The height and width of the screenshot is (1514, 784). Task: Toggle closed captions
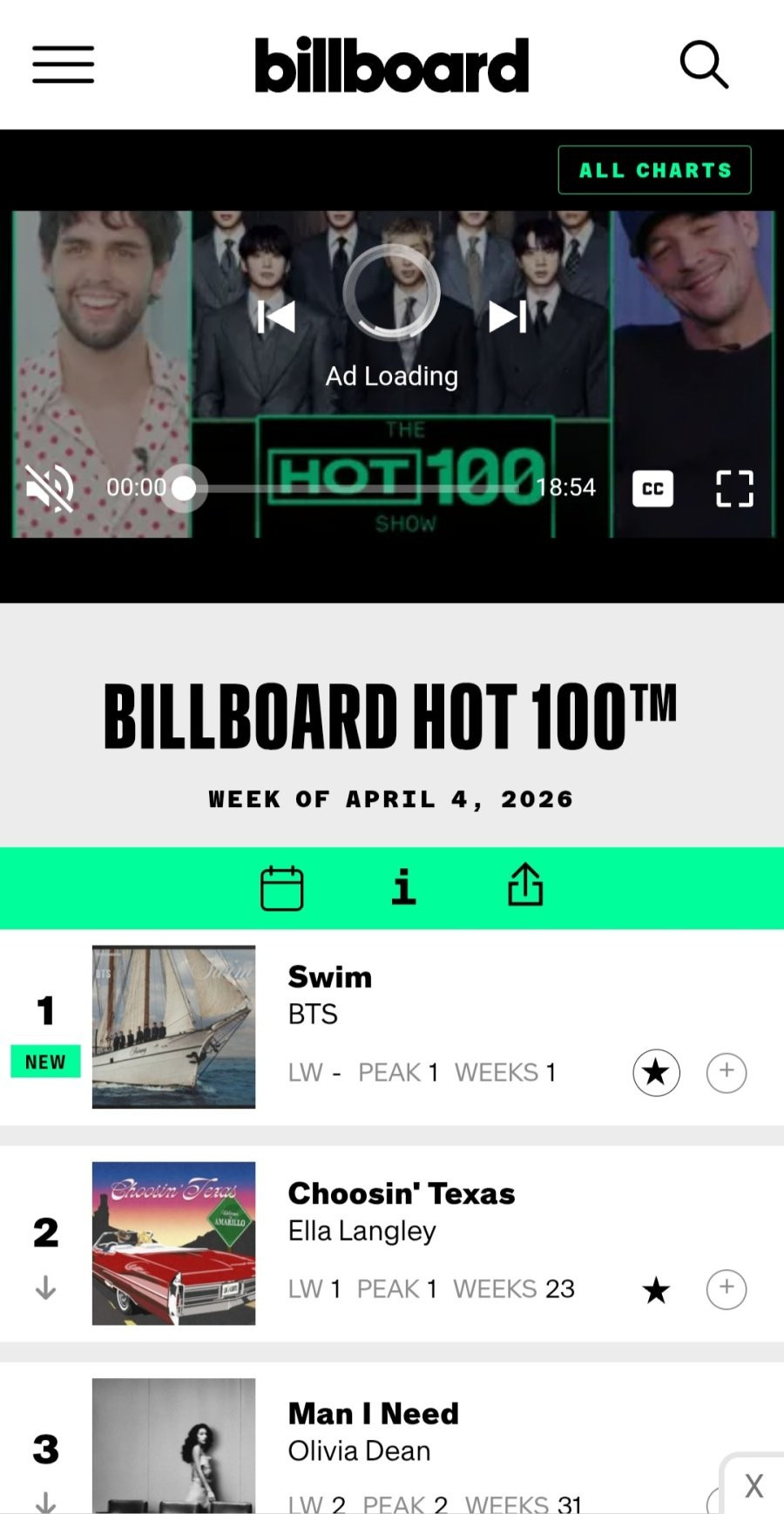652,488
